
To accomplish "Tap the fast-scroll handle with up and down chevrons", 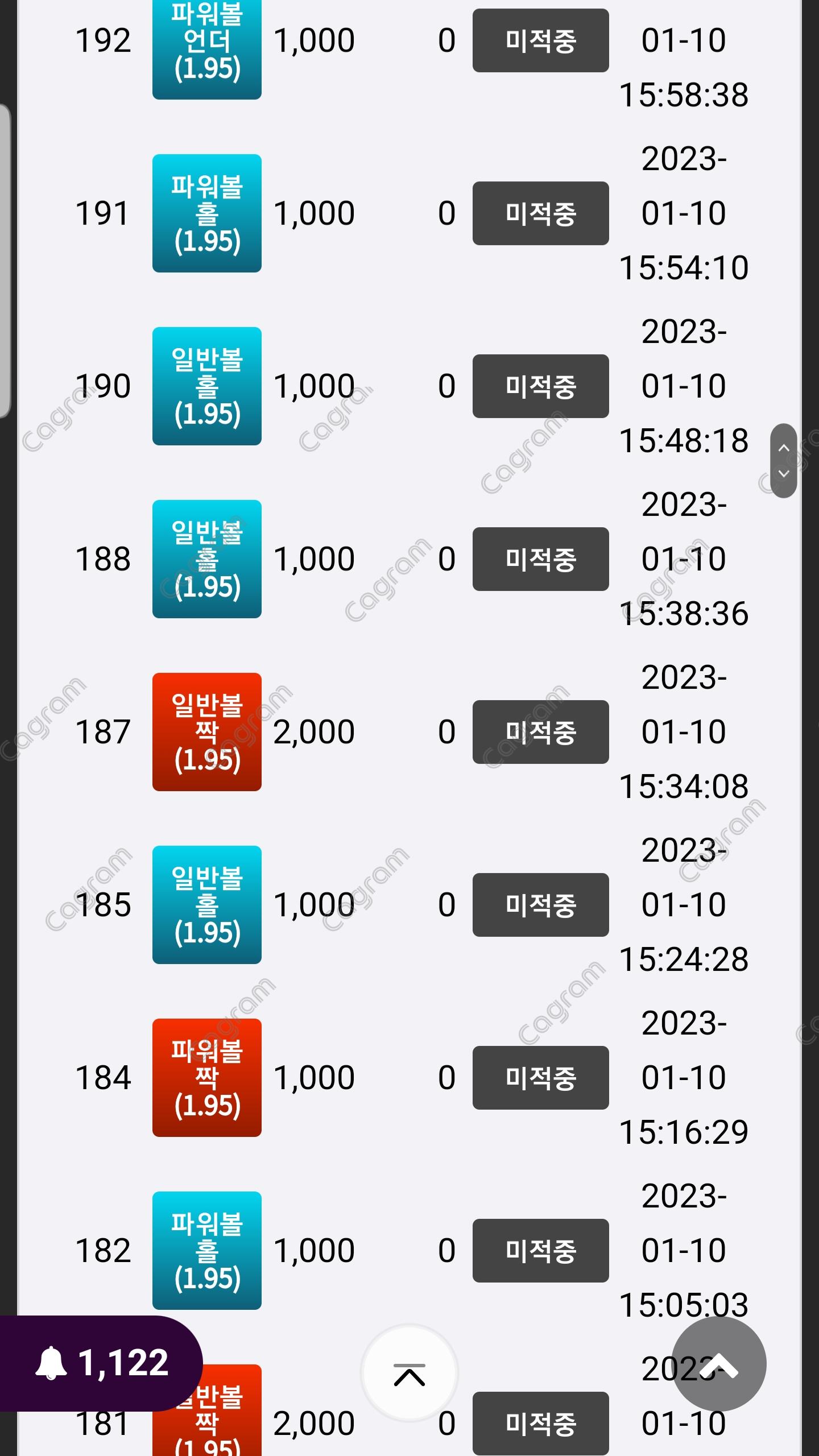I will (x=784, y=461).
